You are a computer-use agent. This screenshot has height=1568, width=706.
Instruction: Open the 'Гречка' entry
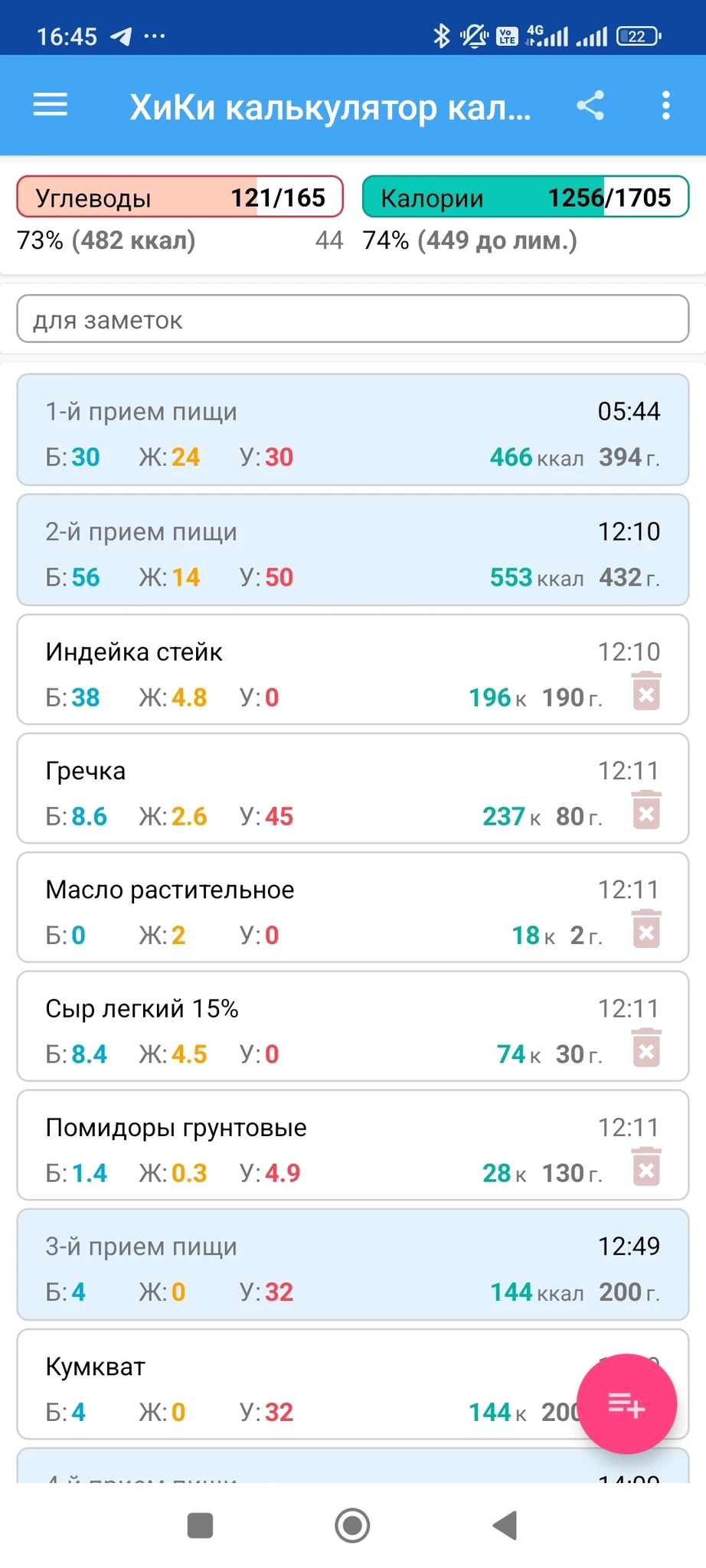point(306,789)
